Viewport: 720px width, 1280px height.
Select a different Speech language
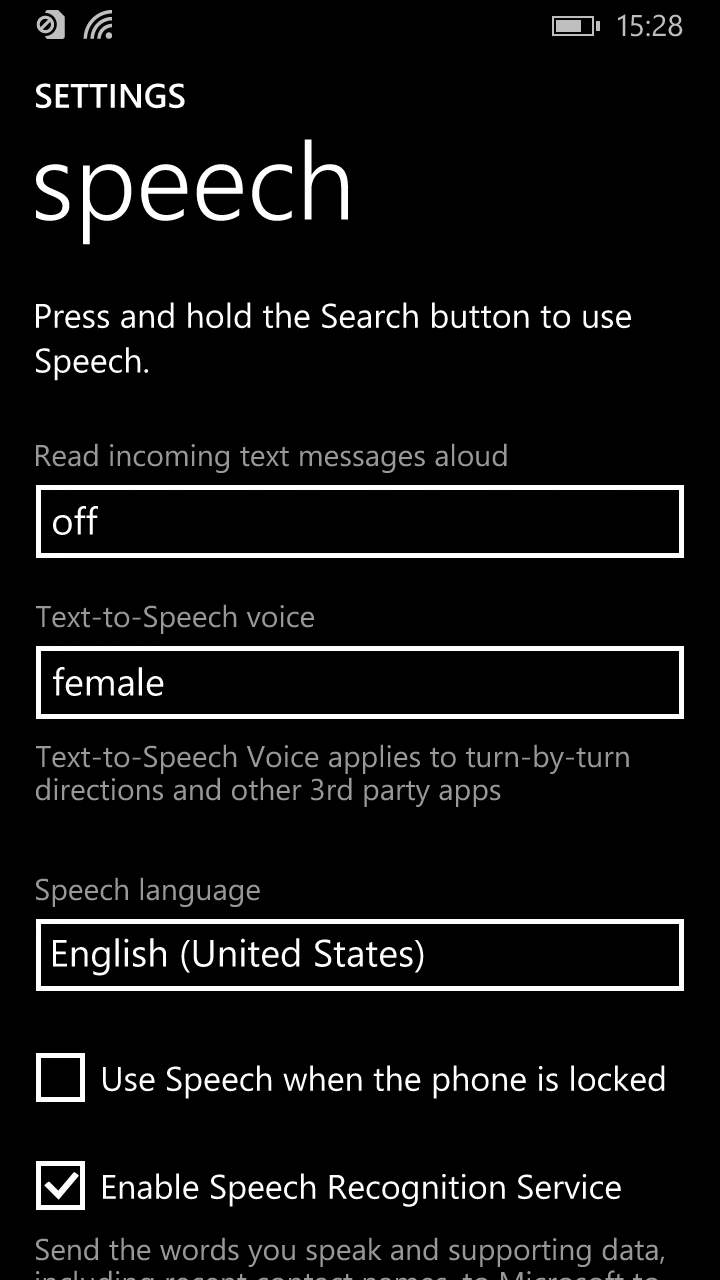(360, 955)
